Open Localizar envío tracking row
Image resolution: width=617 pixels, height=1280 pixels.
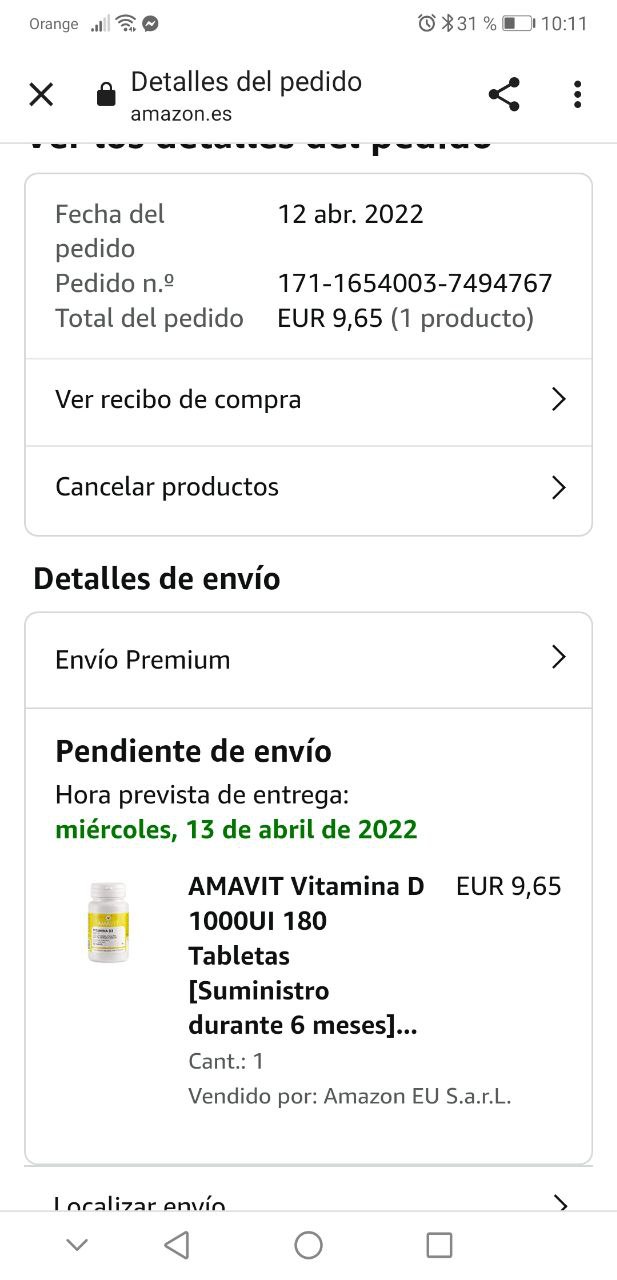308,1200
